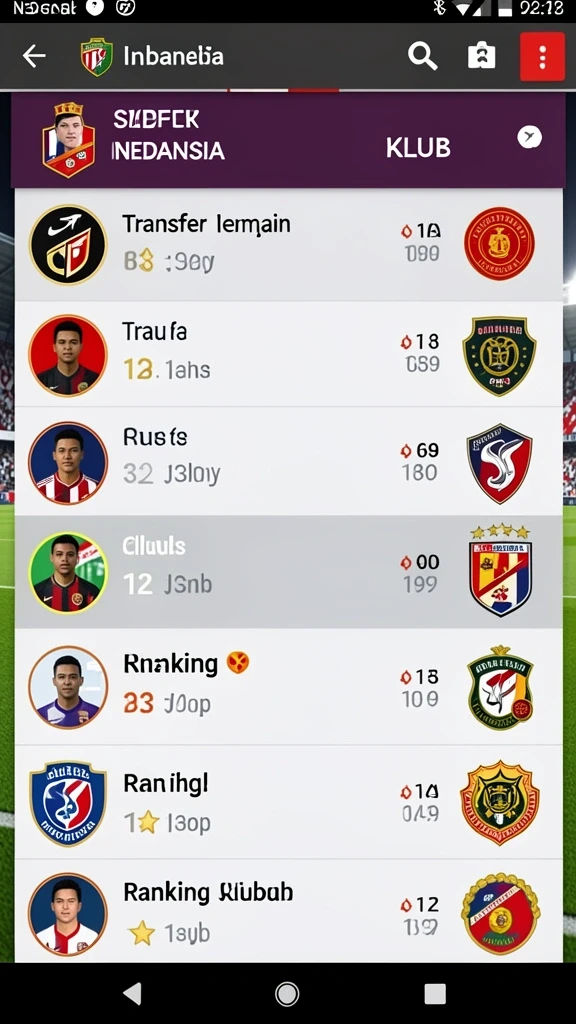This screenshot has height=1024, width=576.
Task: Open the Transfer Iemain row
Action: point(289,245)
